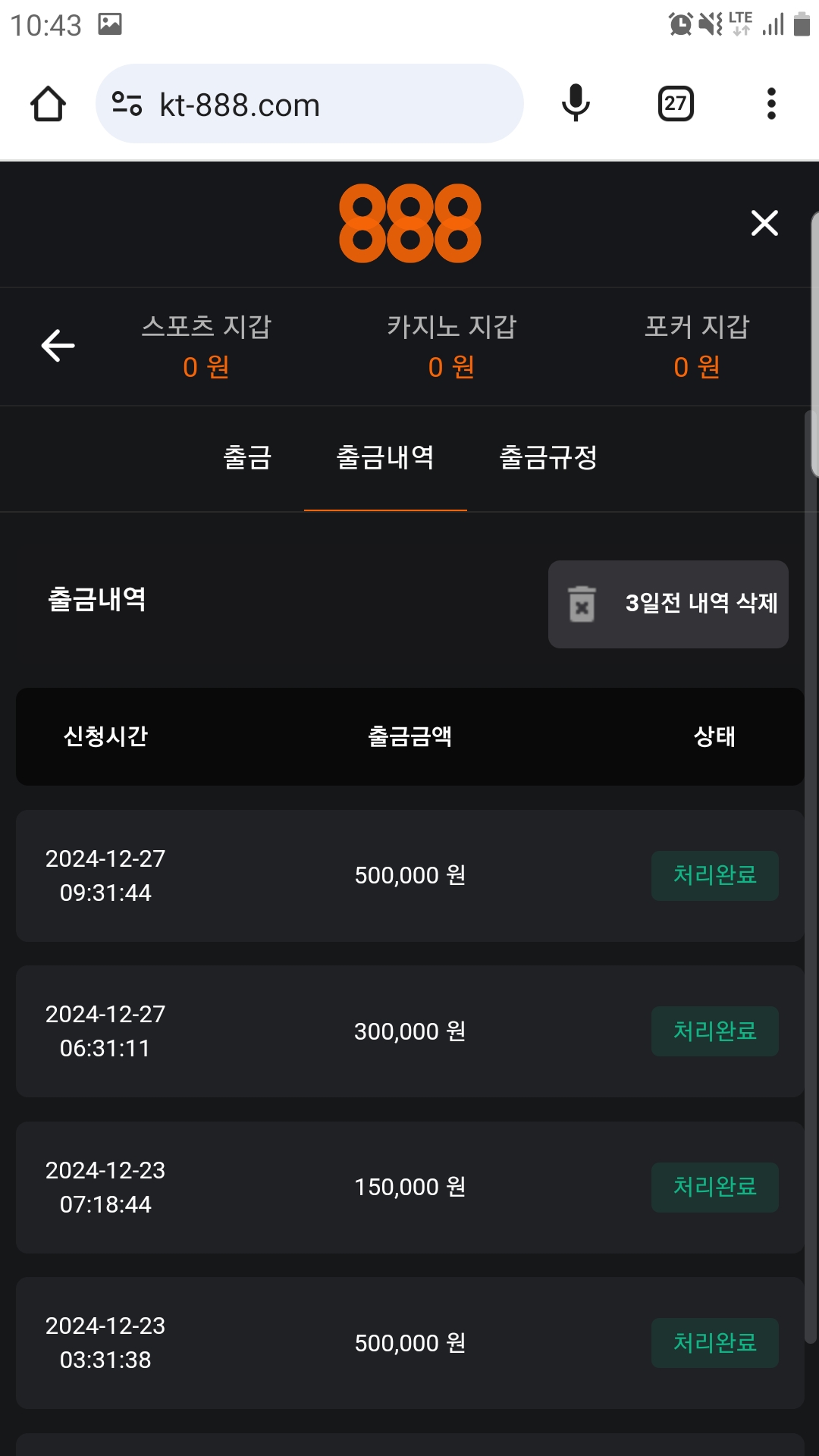Open the browser home page
Screen dimensions: 819x1456
click(x=48, y=104)
